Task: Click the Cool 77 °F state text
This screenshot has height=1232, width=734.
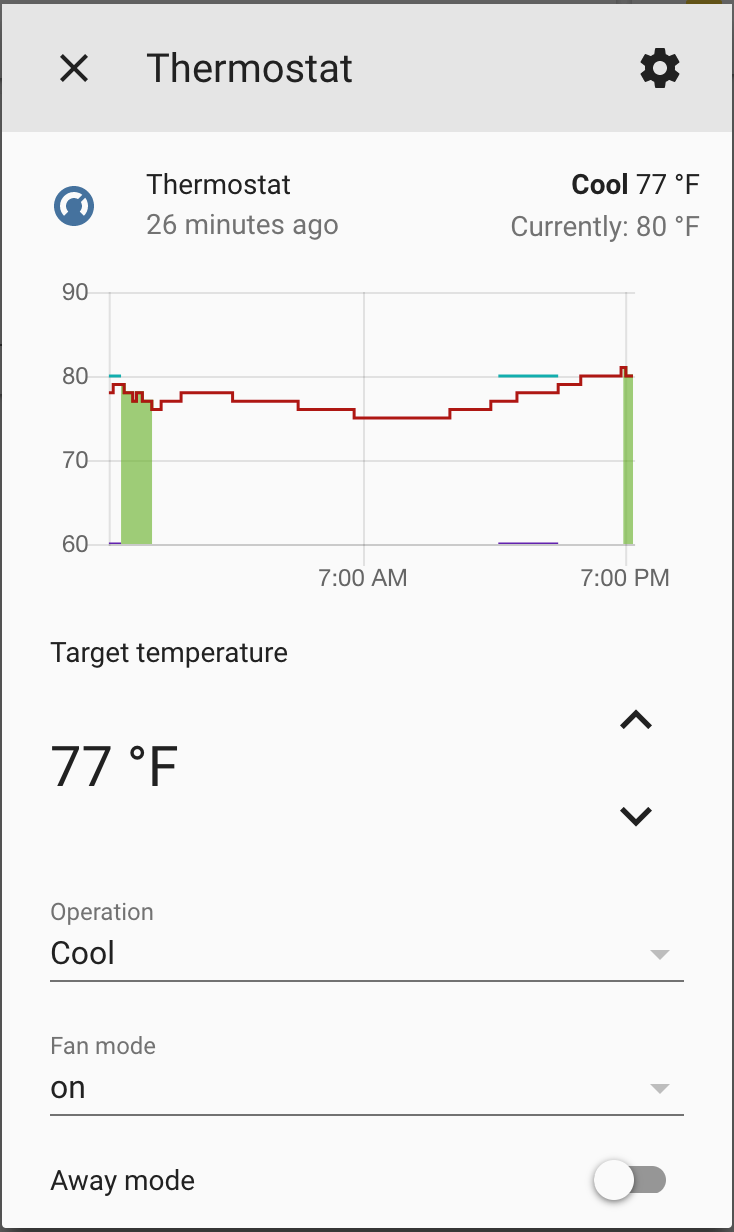Action: [635, 184]
